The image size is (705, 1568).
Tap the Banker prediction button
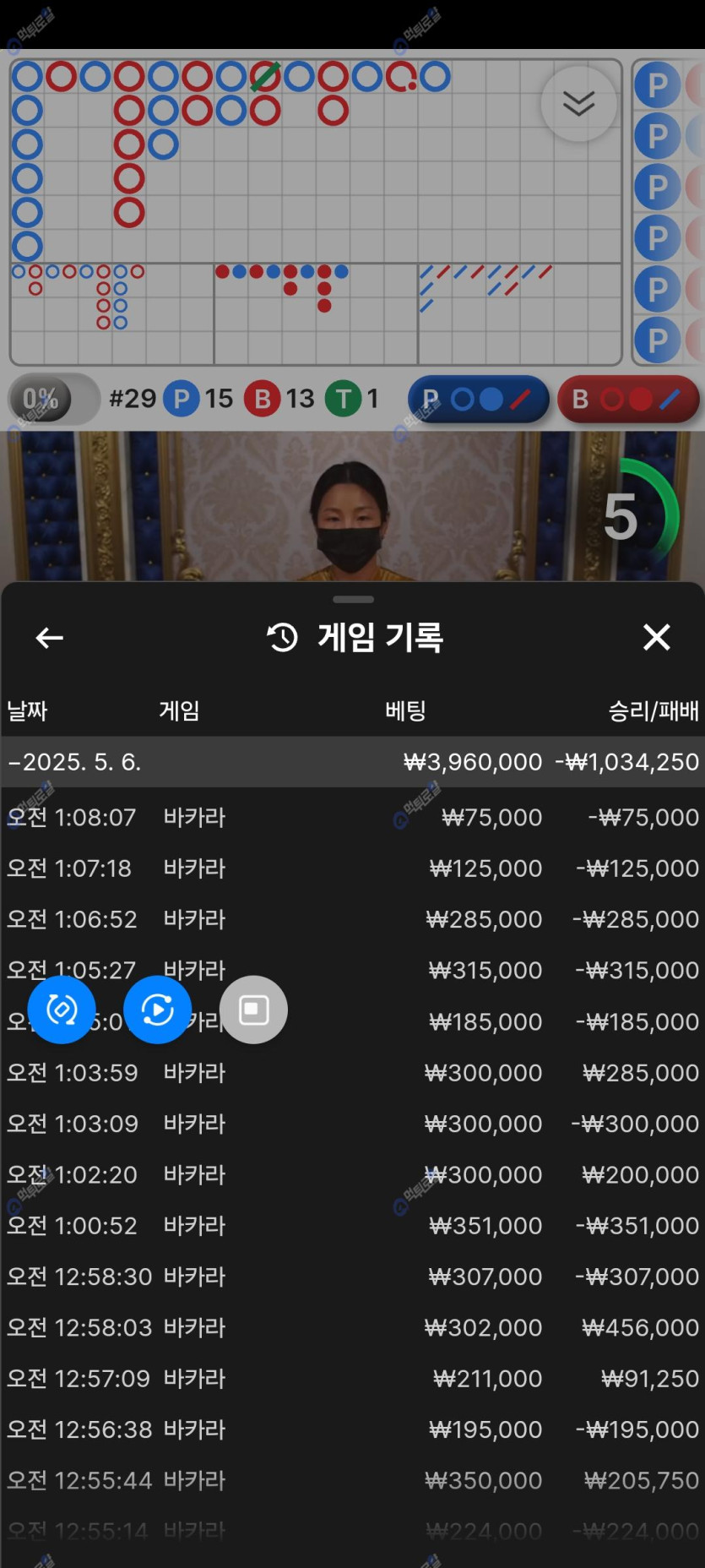(627, 399)
